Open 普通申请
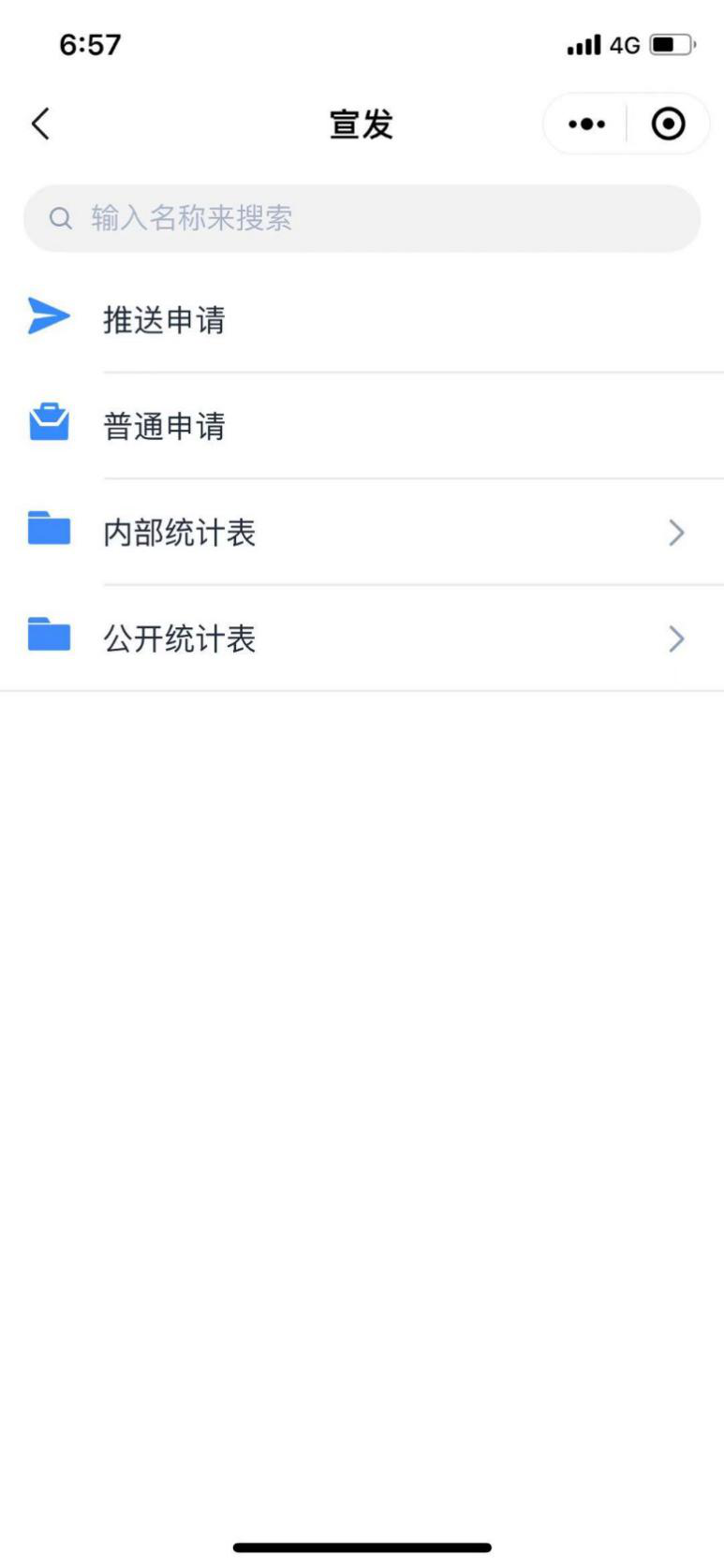 coord(165,427)
